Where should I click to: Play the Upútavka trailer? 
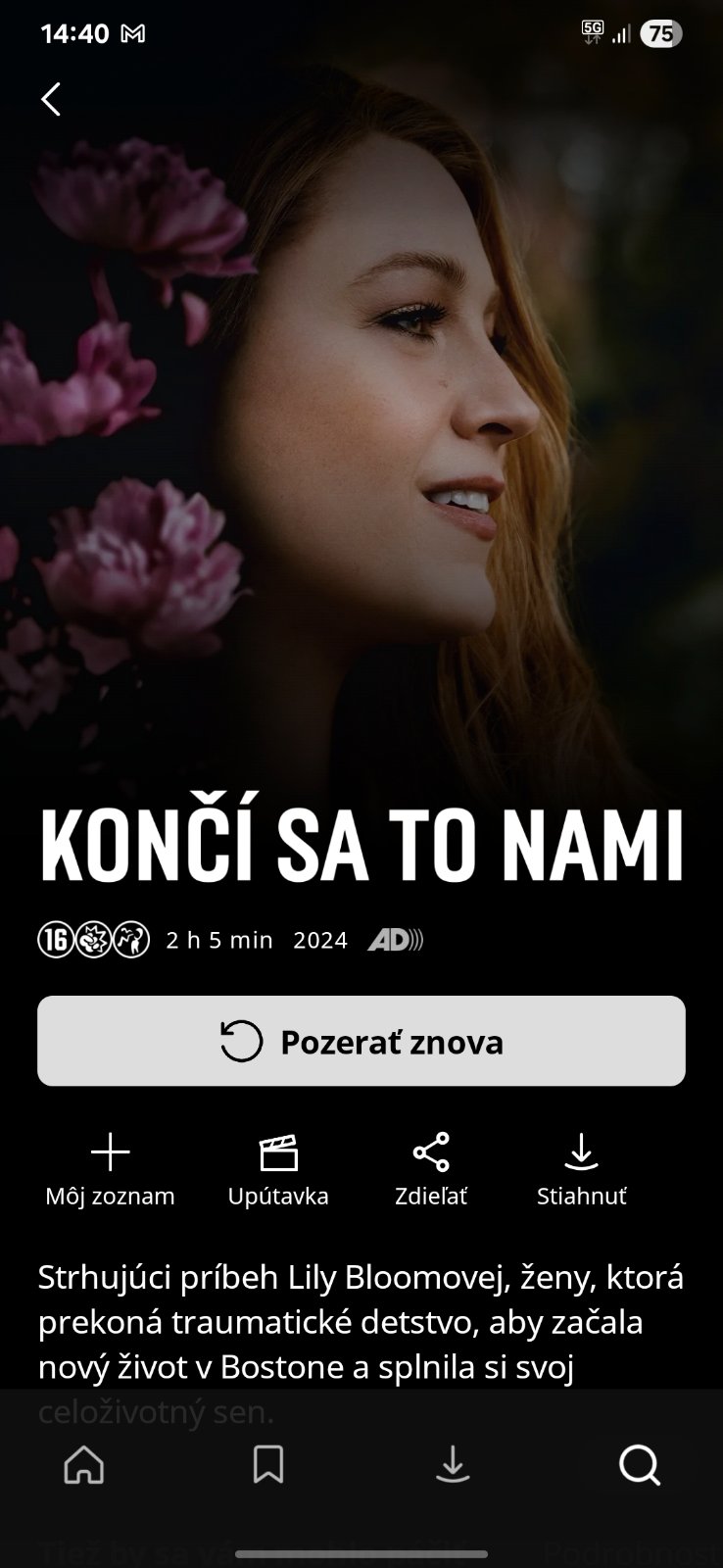click(278, 1169)
